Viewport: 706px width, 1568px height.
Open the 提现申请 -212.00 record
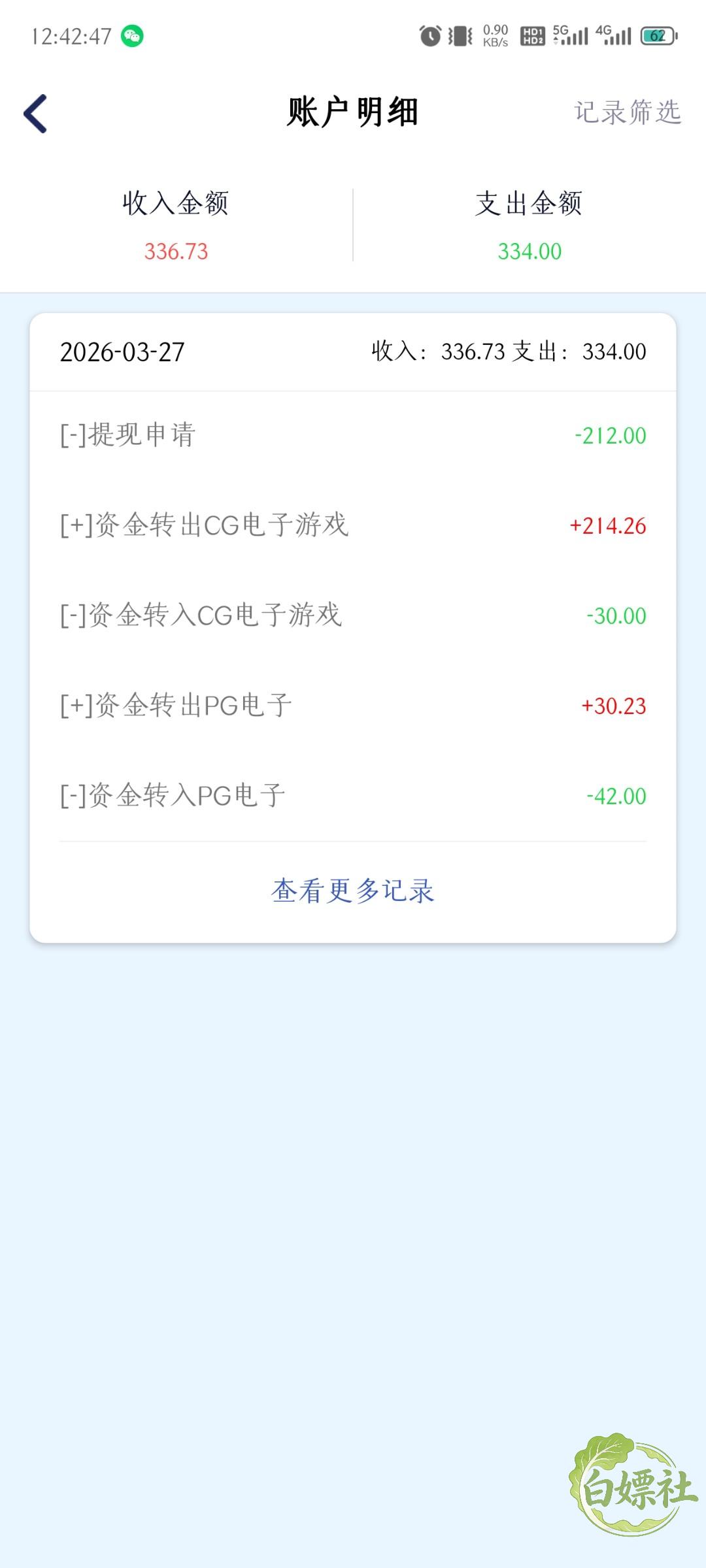[x=353, y=436]
